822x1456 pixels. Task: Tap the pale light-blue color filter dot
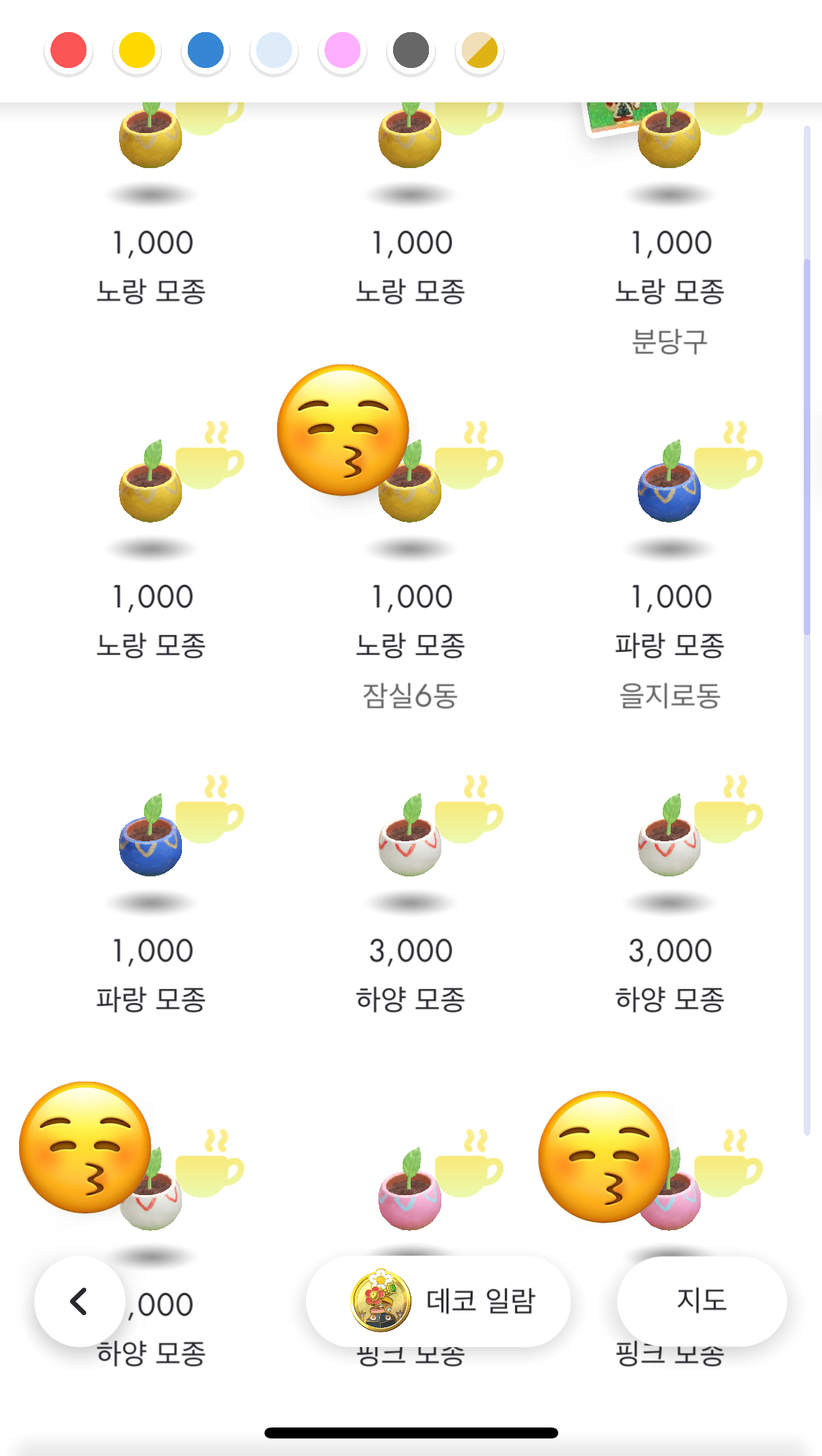point(274,50)
